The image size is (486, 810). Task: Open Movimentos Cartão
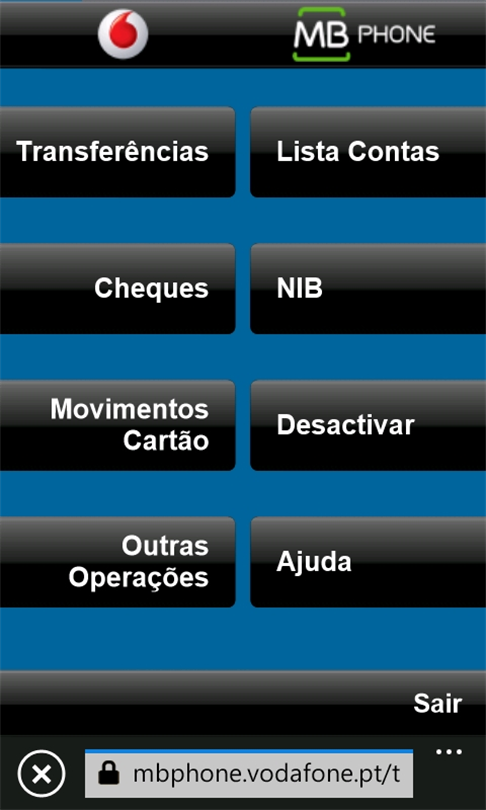(117, 425)
